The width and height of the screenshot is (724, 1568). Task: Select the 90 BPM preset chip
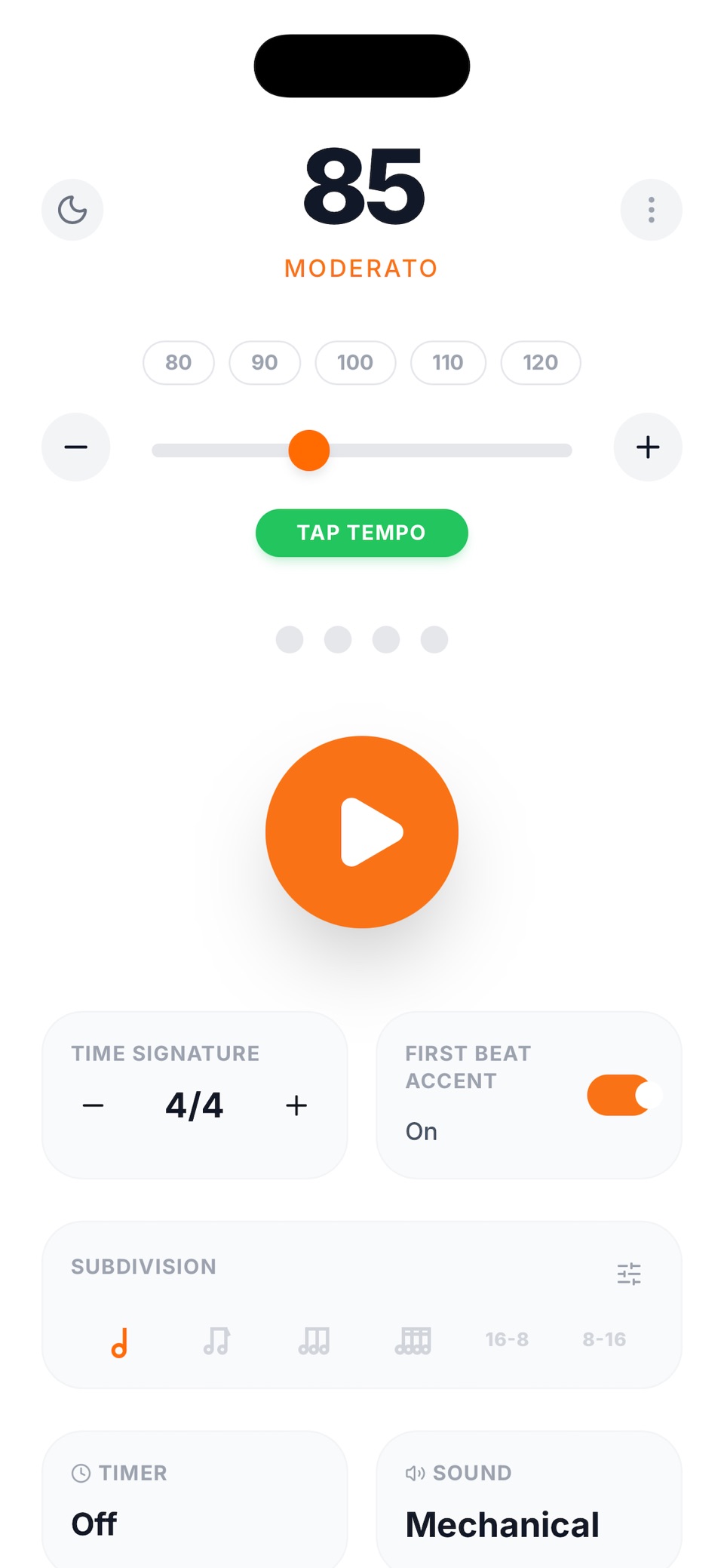point(265,363)
